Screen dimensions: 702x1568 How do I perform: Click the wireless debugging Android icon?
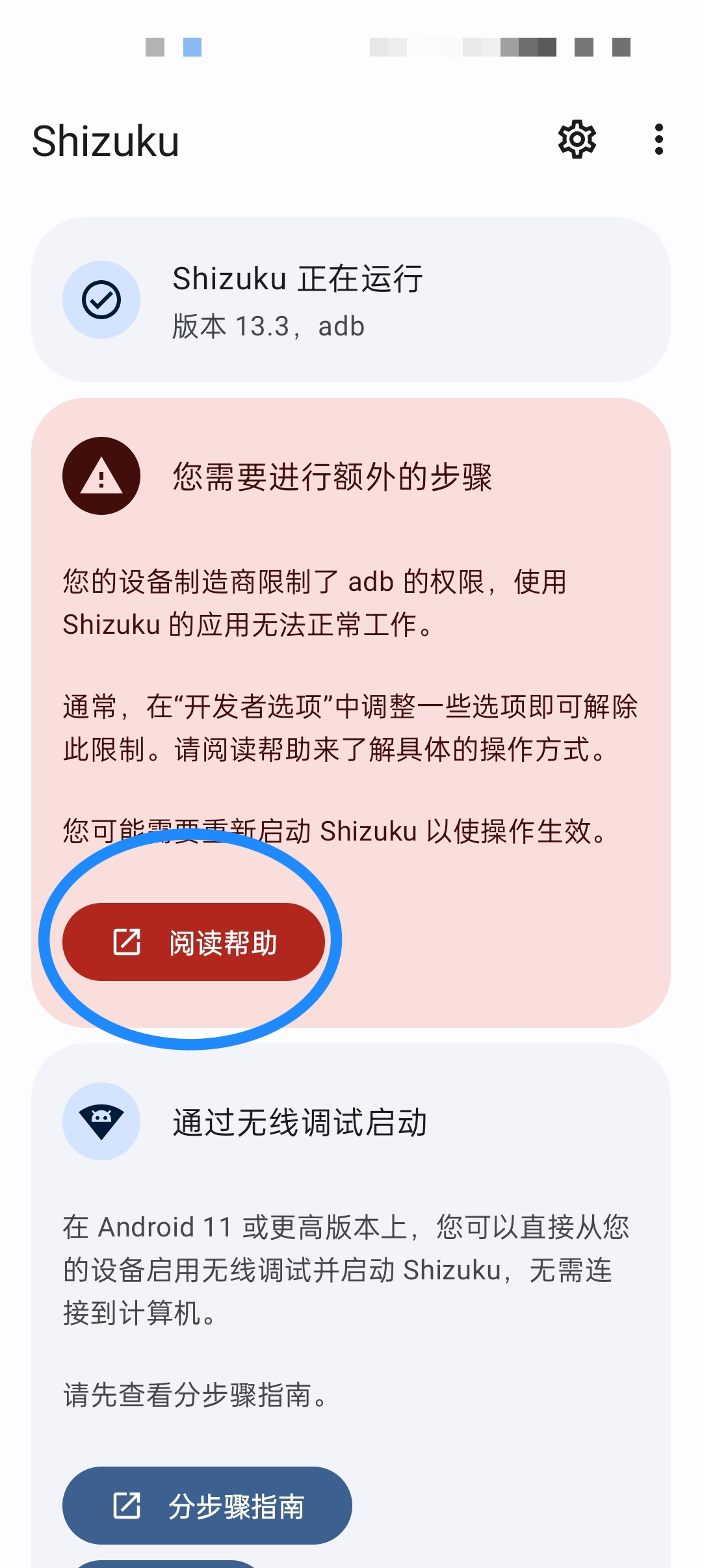click(x=101, y=1124)
